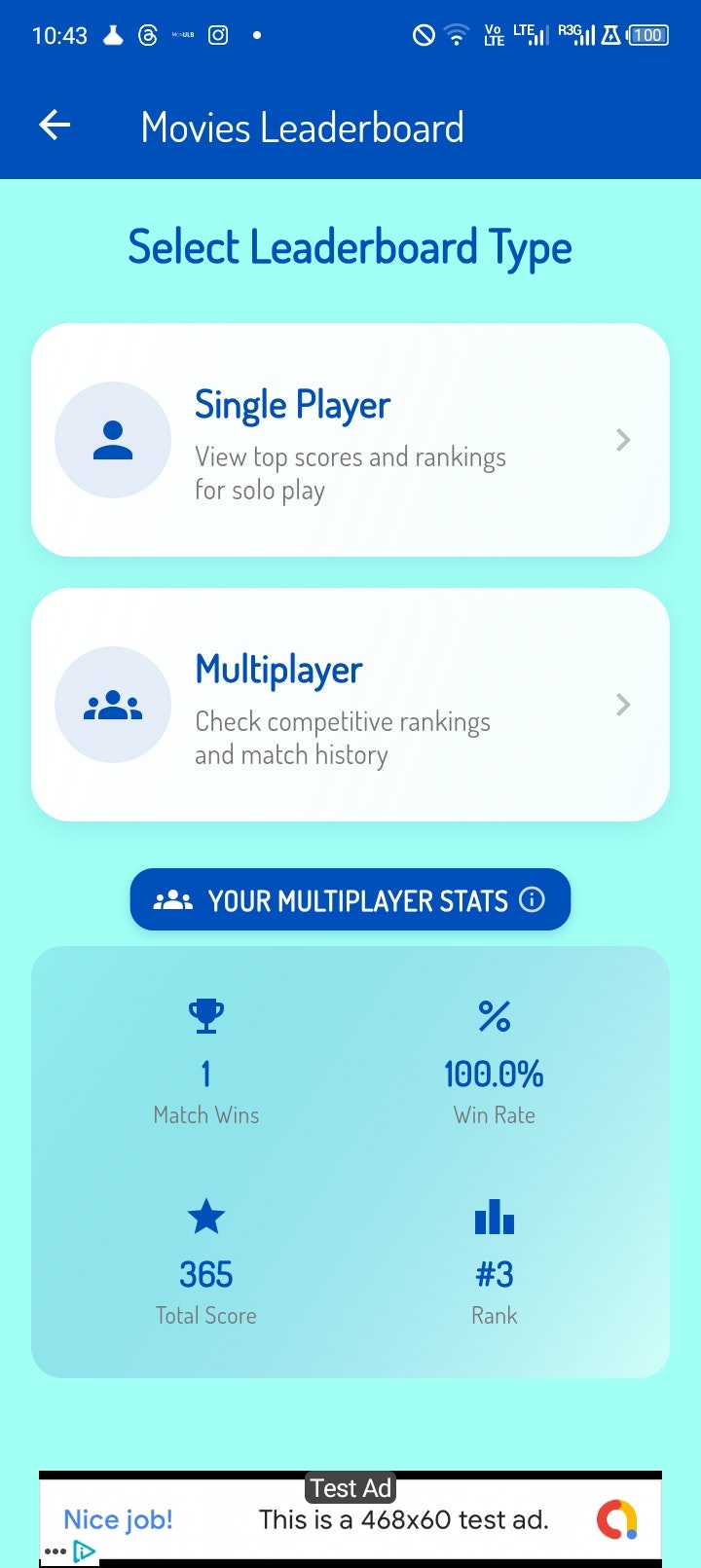This screenshot has width=701, height=1568.
Task: Open the Single Player leaderboard
Action: 350,440
